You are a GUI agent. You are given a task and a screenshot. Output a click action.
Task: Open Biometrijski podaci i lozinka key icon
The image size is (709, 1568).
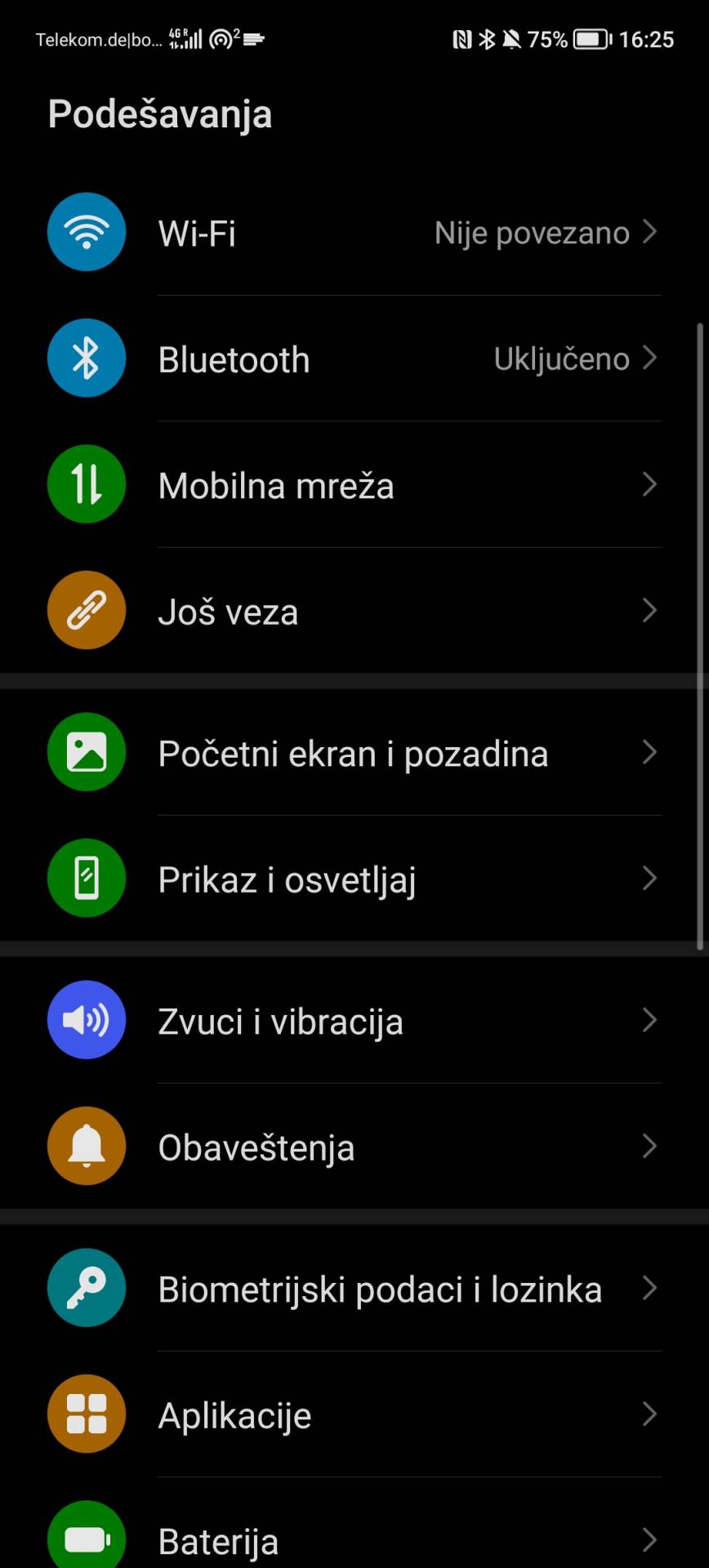click(87, 1288)
